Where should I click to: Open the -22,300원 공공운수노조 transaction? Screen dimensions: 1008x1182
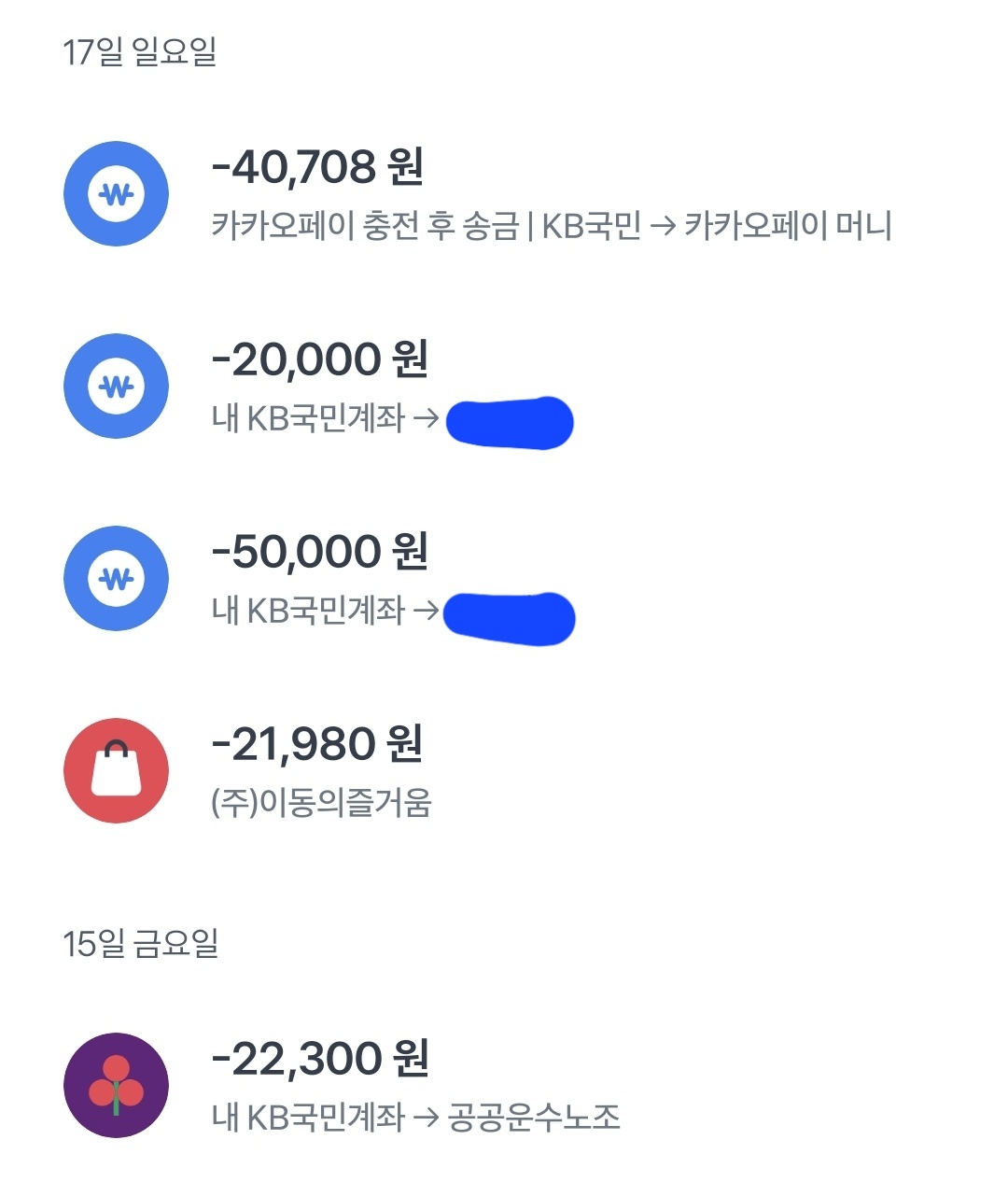(x=504, y=1085)
